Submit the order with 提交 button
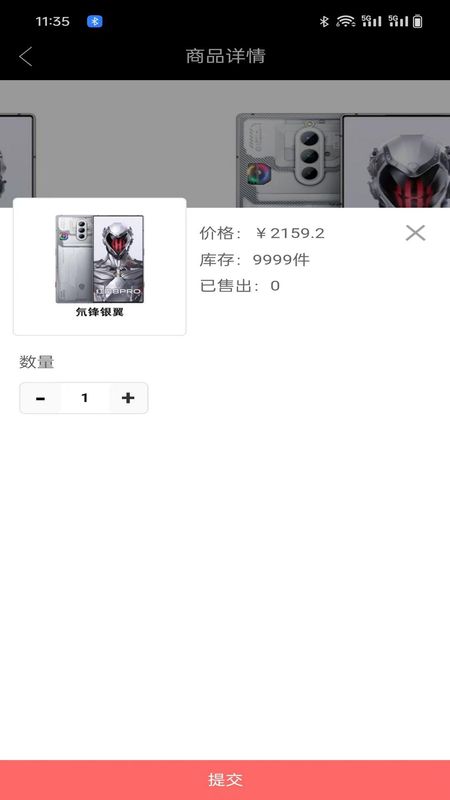Screen dimensions: 450x800 225,780
